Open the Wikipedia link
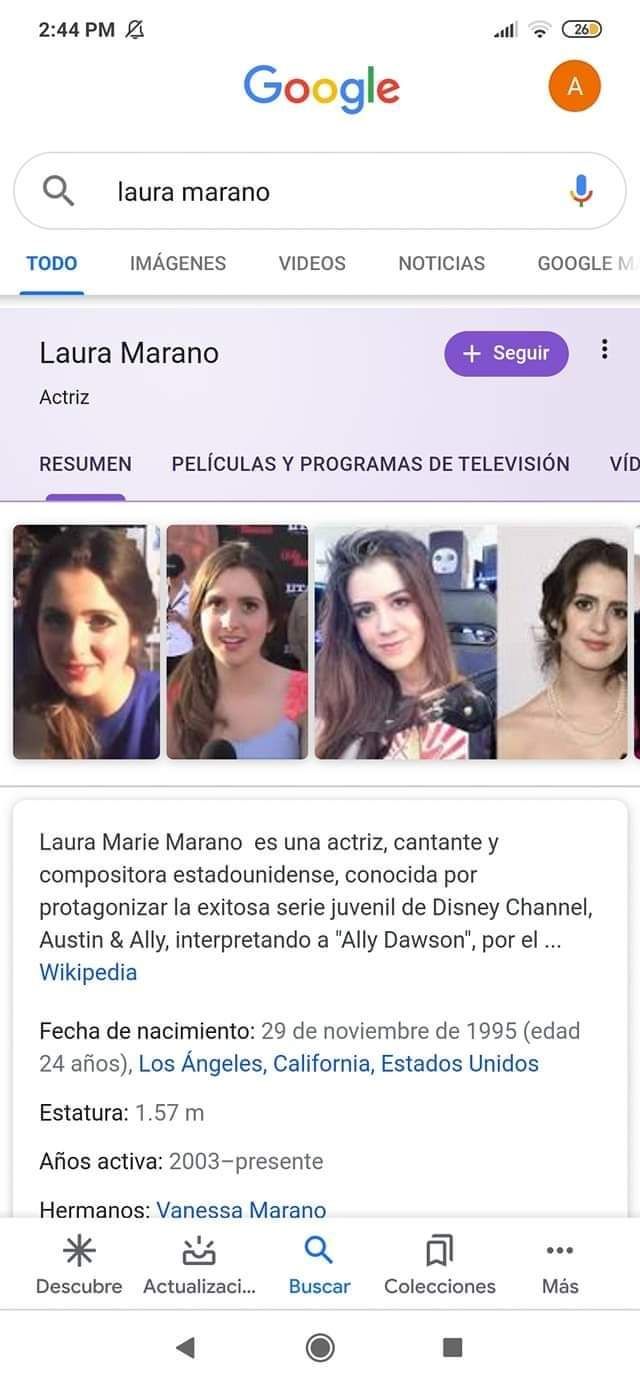 click(88, 972)
